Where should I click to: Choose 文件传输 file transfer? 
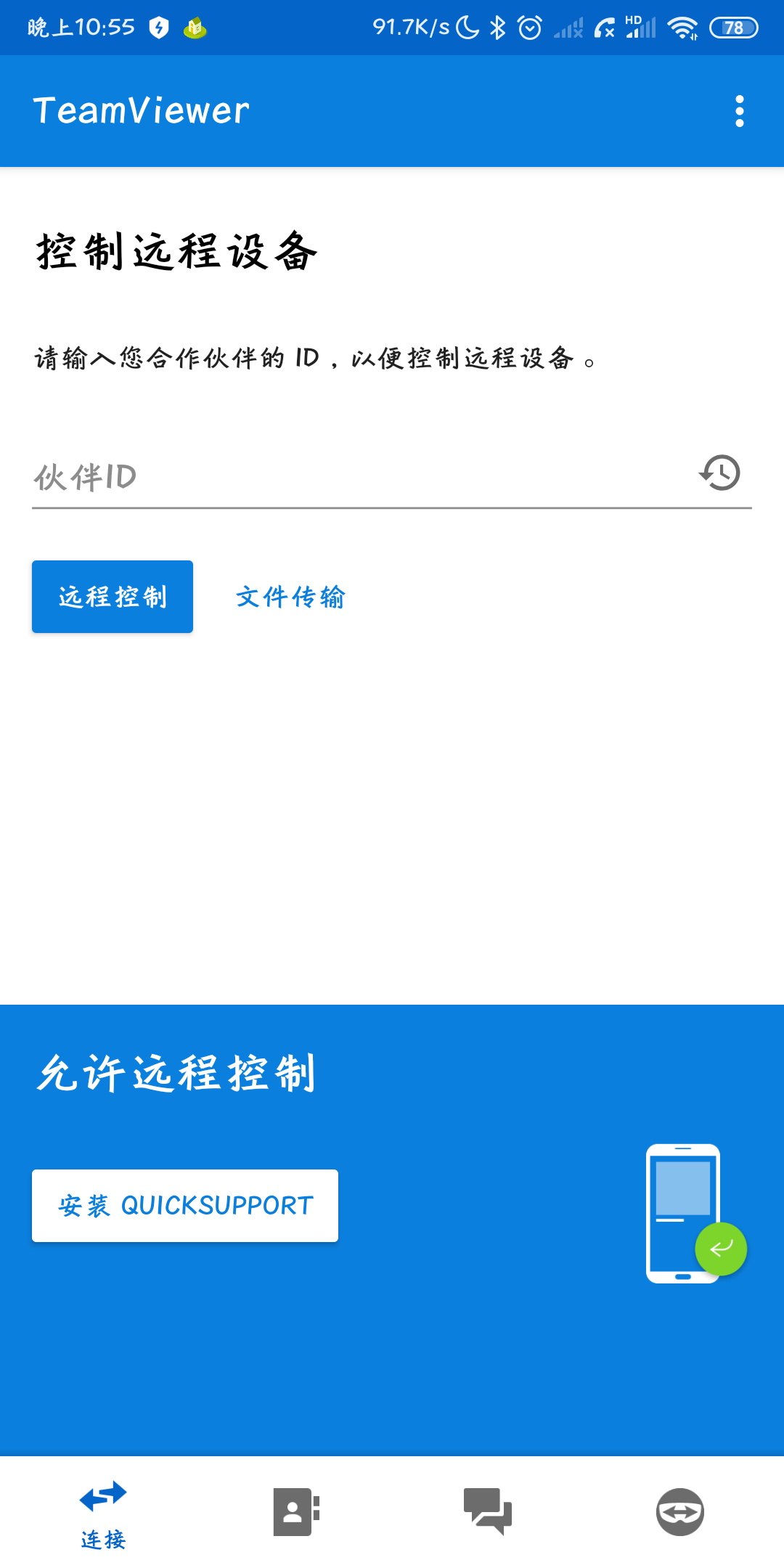click(290, 597)
